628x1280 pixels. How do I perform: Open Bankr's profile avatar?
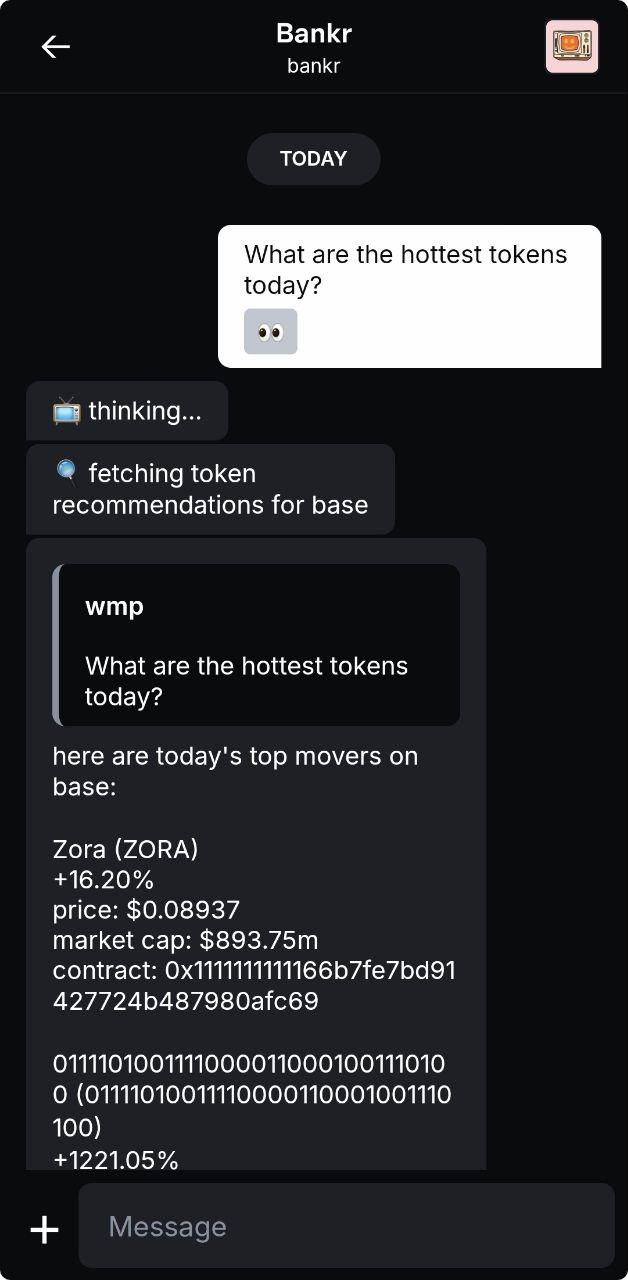coord(571,46)
